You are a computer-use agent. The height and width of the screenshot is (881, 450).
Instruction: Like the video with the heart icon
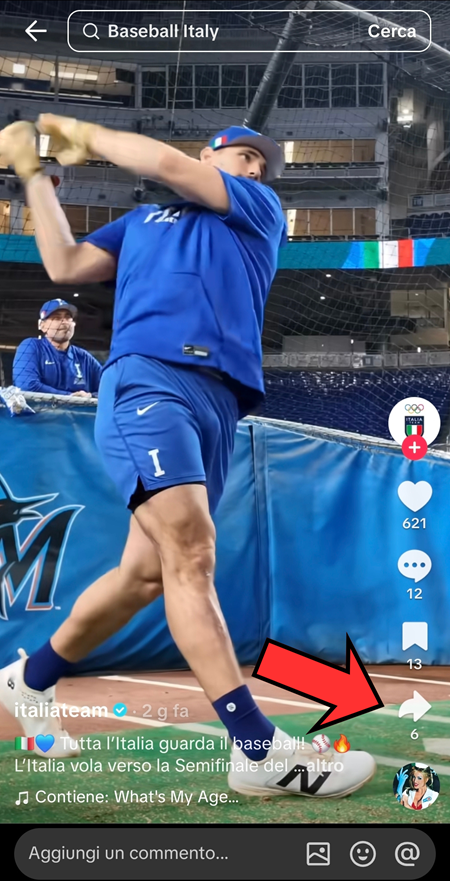tap(415, 496)
